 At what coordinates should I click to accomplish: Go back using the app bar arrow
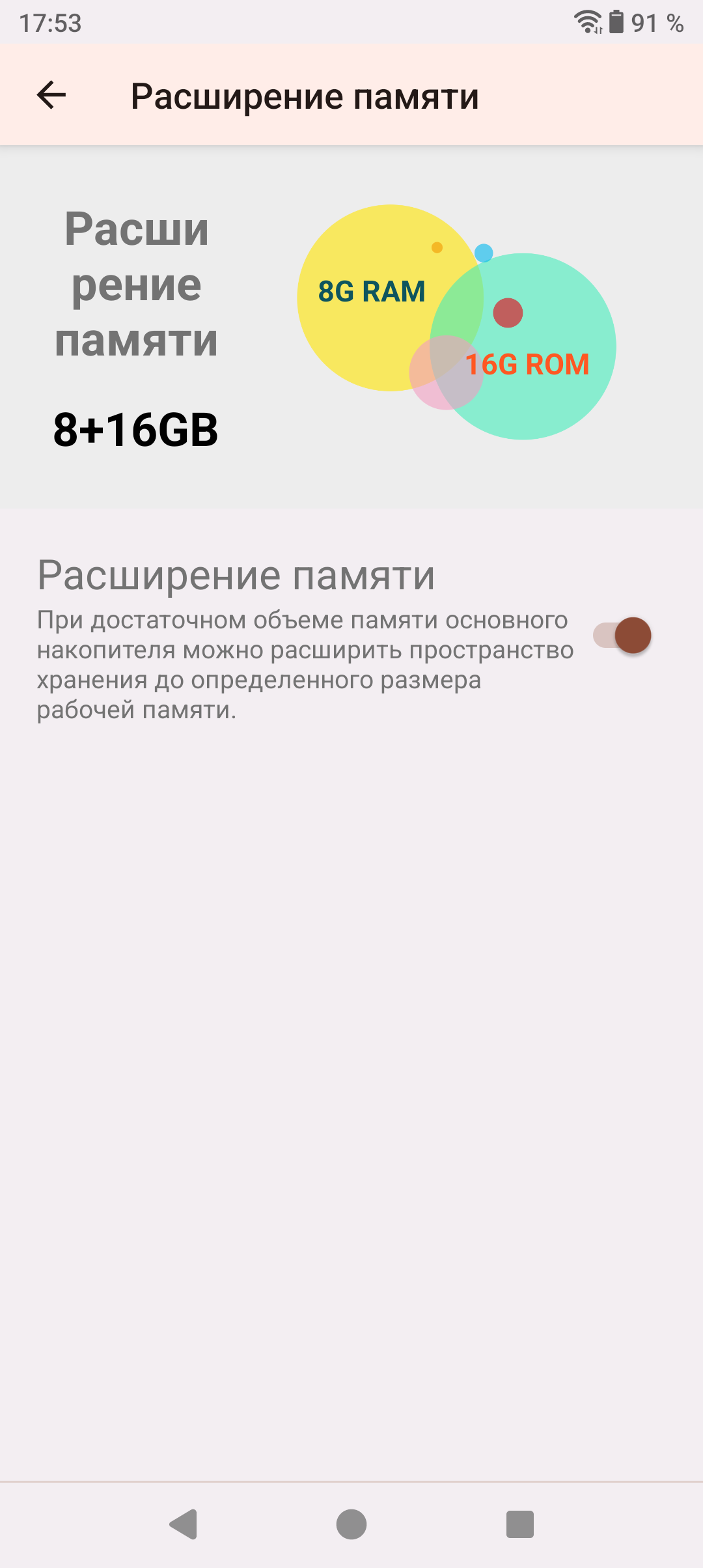tap(51, 95)
